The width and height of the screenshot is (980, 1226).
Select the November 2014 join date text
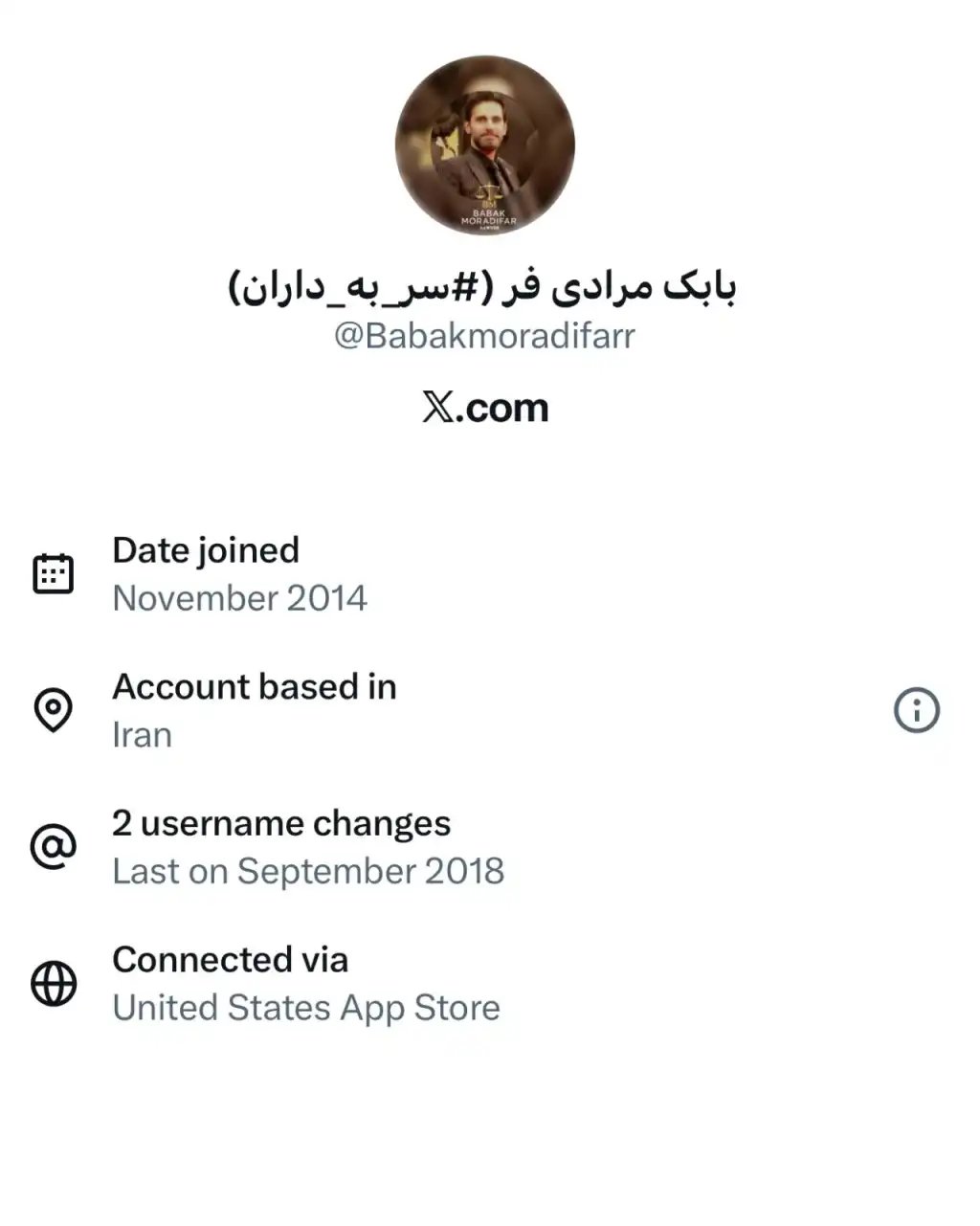coord(239,598)
